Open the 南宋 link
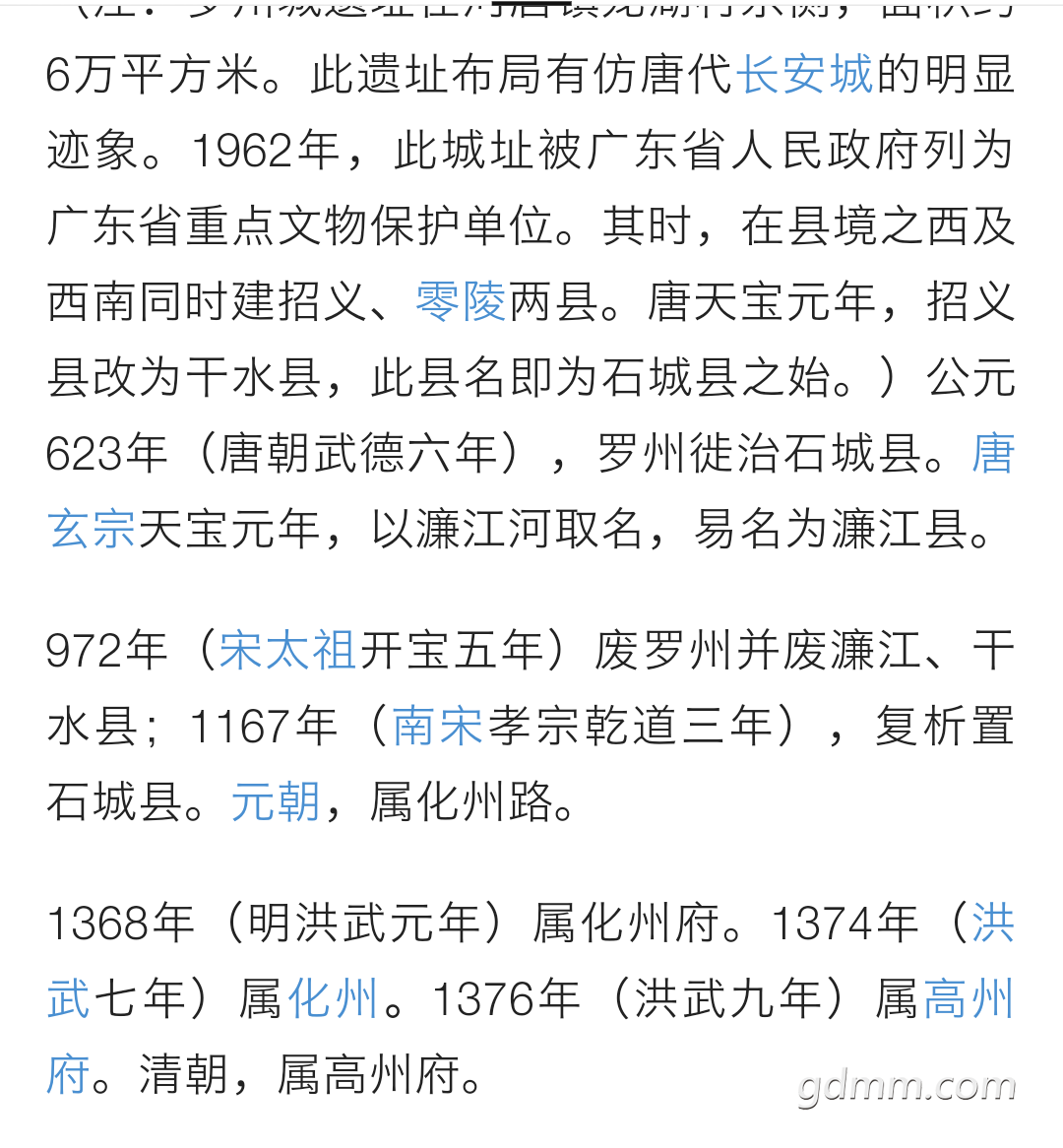 [x=437, y=728]
